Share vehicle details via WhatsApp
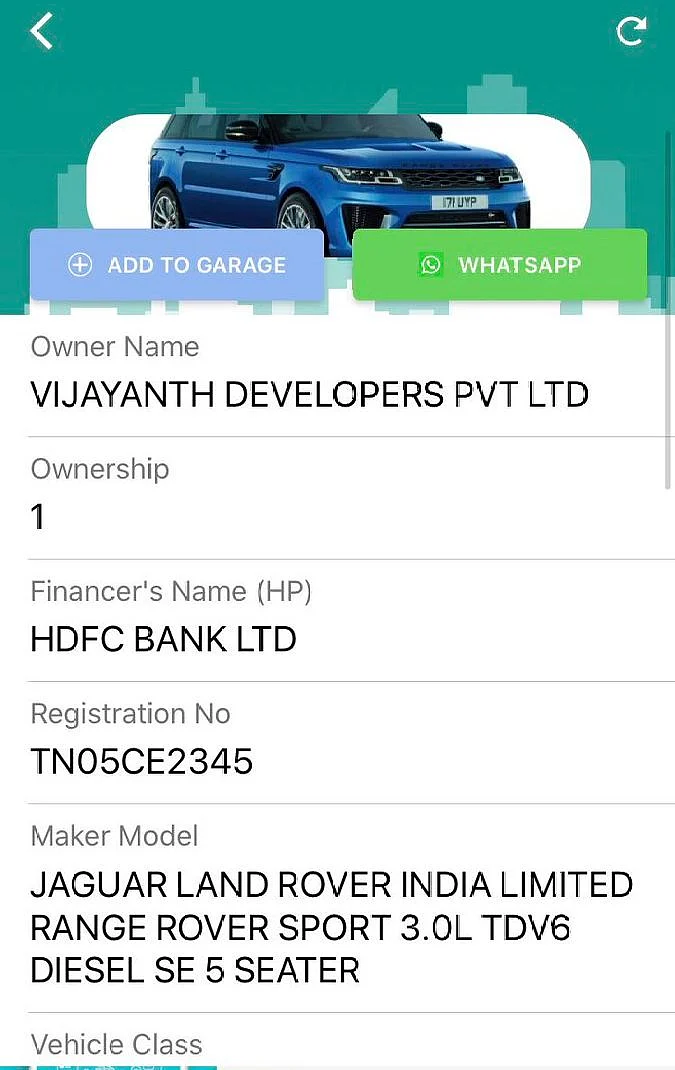Screen dimensions: 675x1070 pyautogui.click(x=499, y=265)
